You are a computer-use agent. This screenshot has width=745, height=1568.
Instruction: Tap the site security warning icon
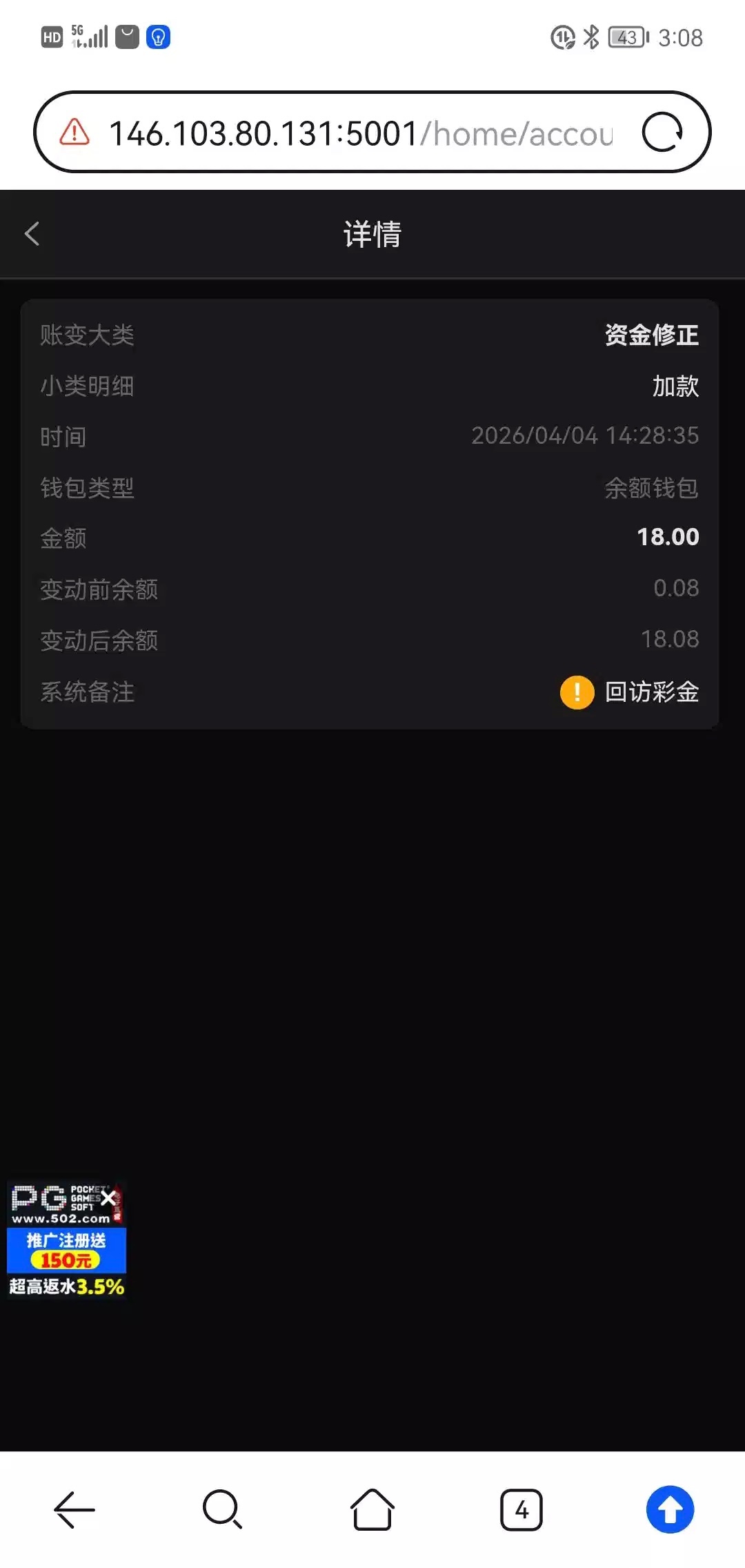pos(74,133)
